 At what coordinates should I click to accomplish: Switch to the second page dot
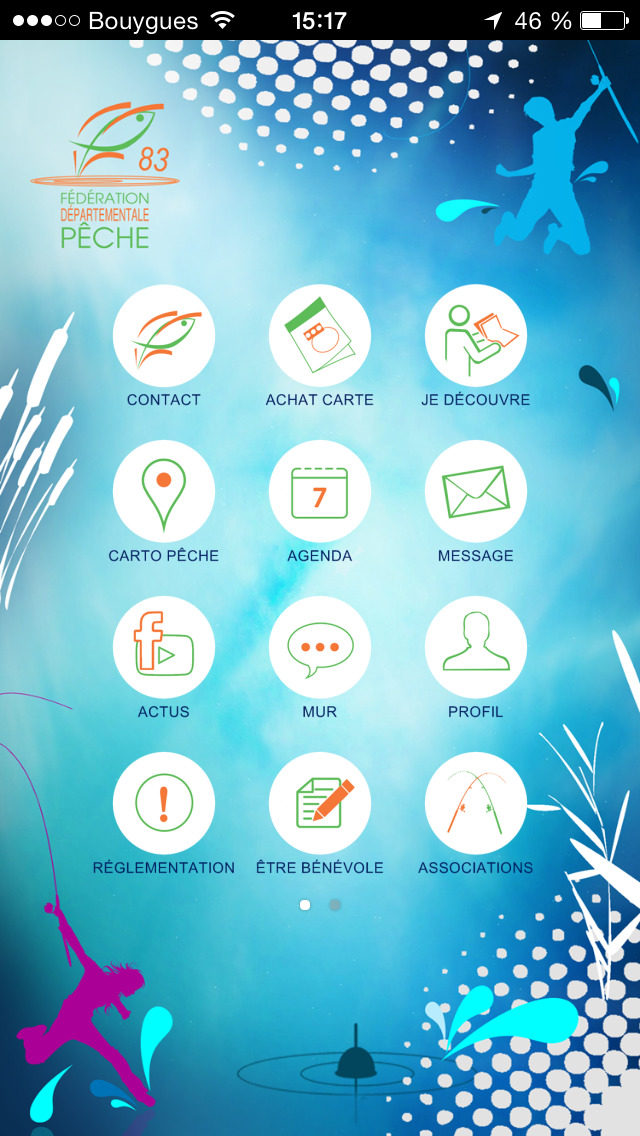335,904
